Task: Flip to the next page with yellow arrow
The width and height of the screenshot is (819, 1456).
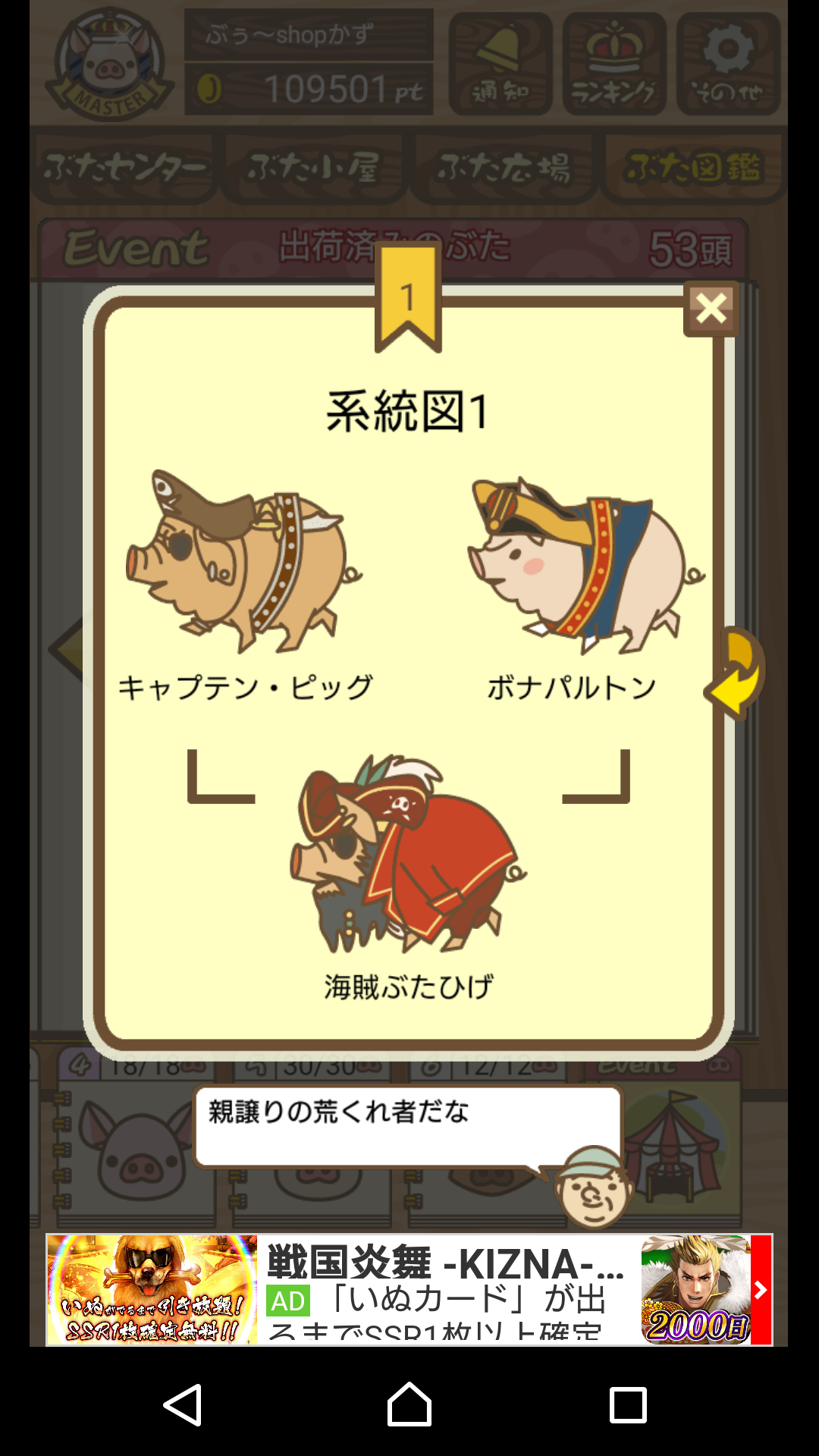Action: 736,674
